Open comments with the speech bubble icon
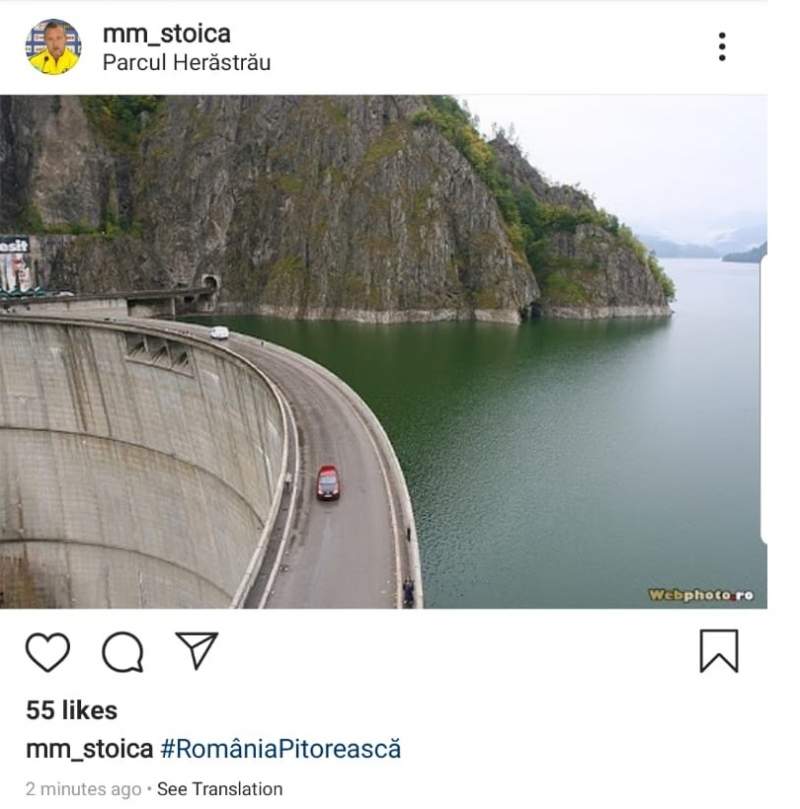 coord(123,652)
